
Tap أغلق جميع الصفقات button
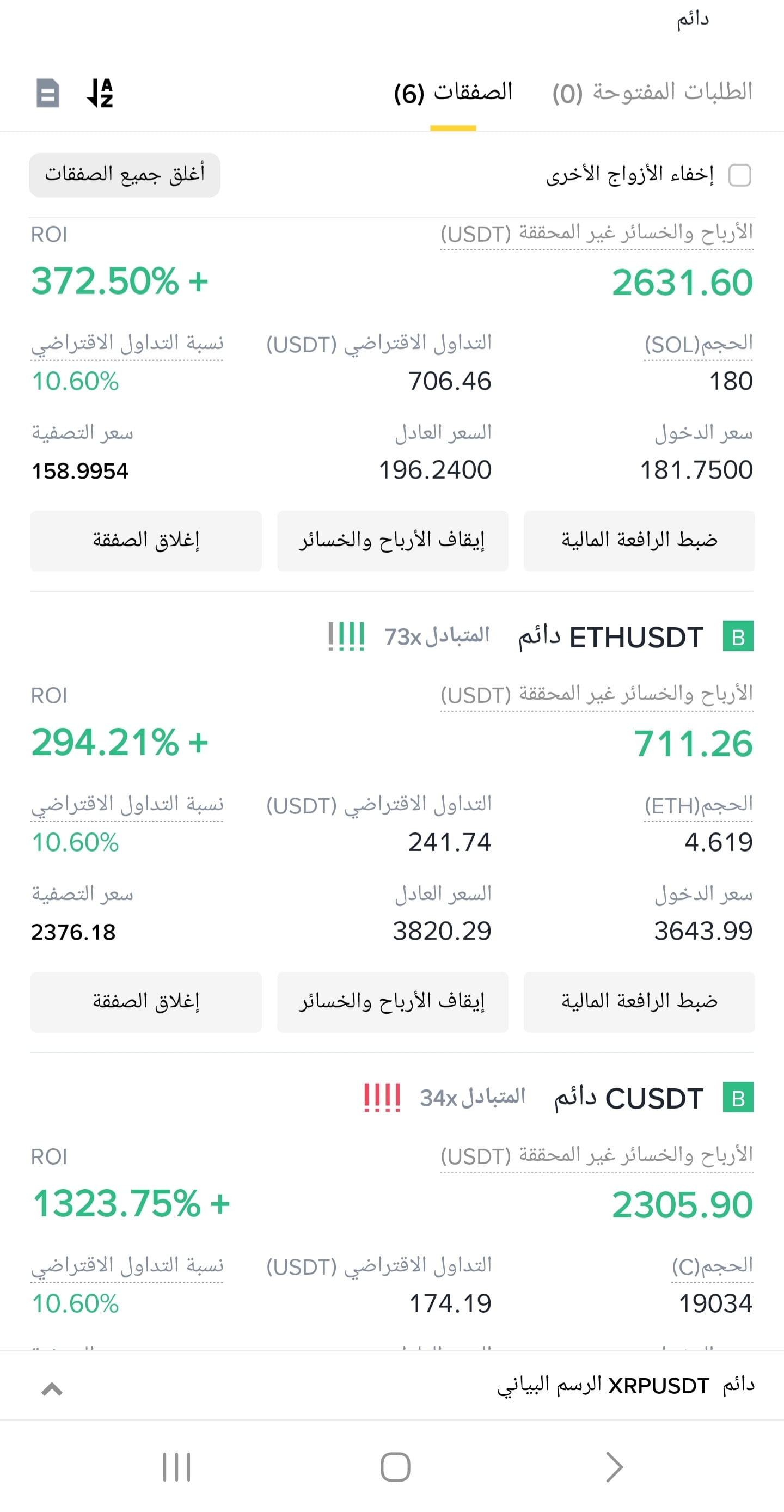(x=125, y=174)
